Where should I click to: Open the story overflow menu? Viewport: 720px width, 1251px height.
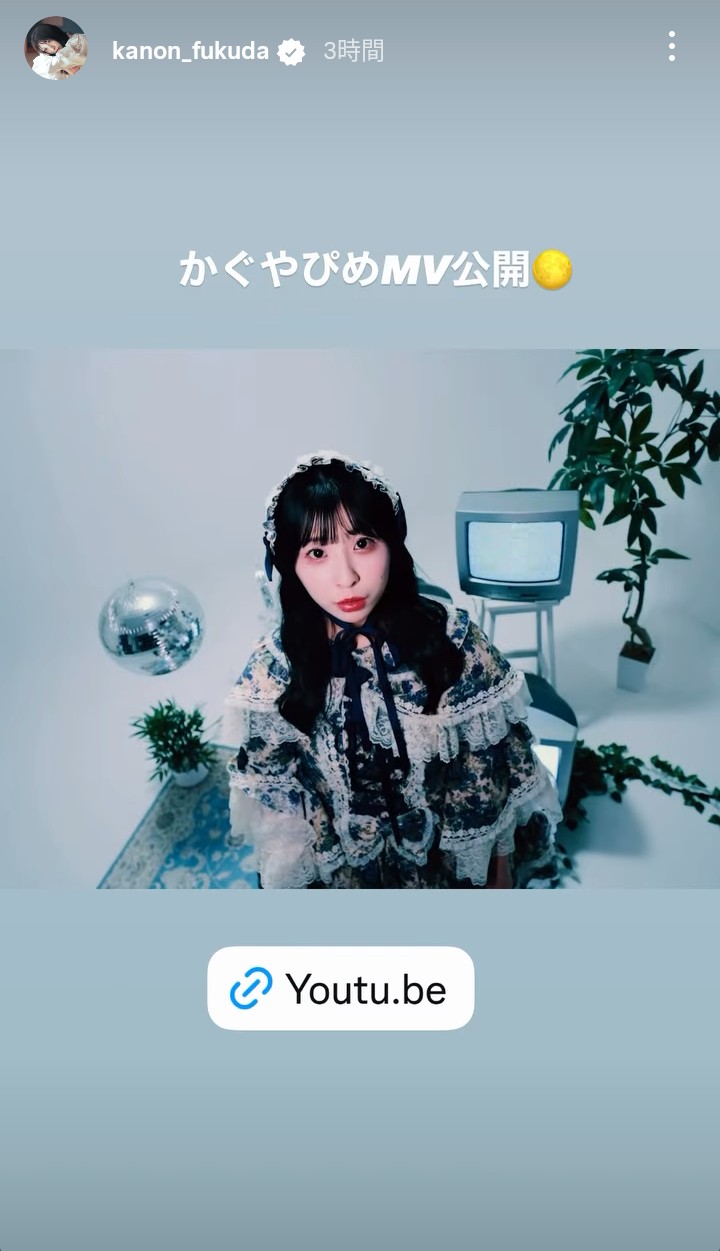(671, 46)
